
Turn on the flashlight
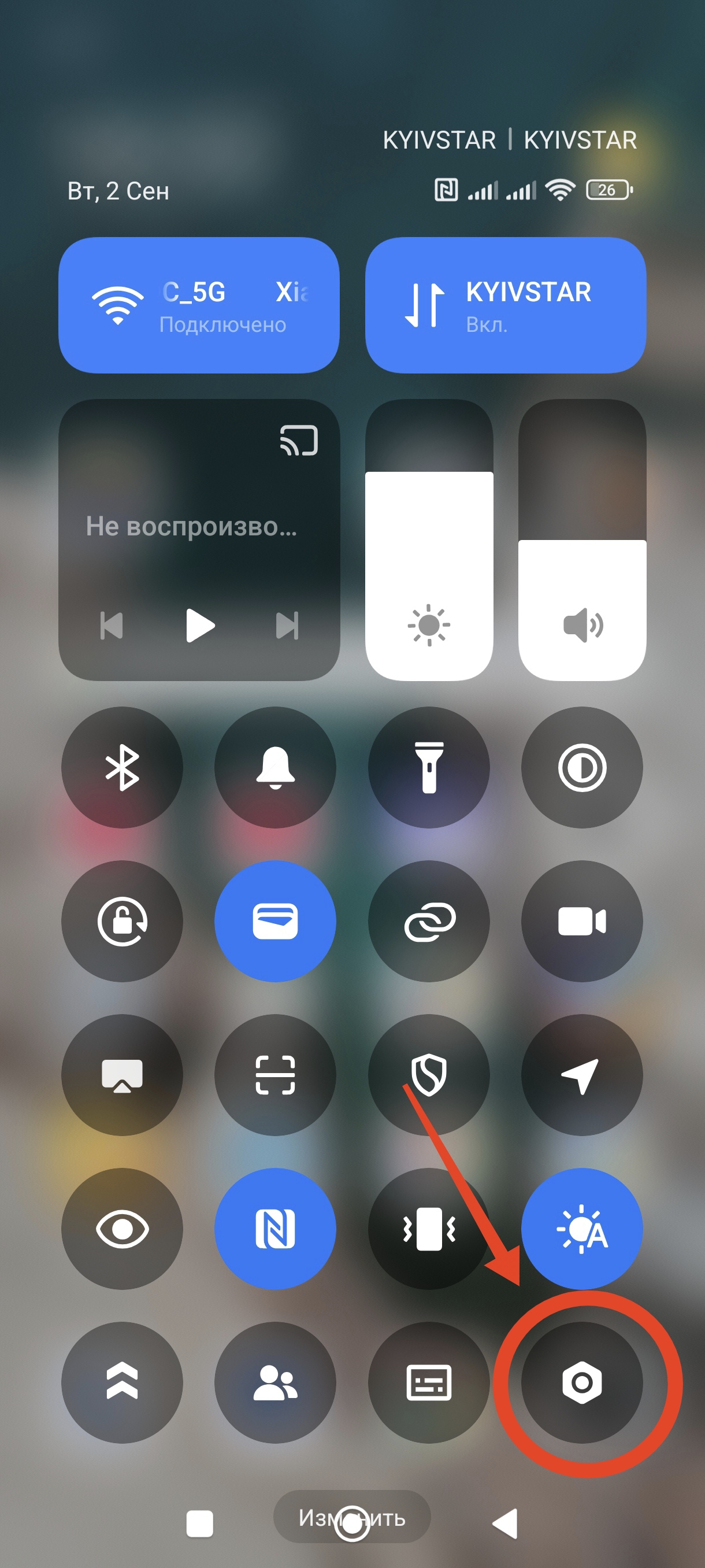click(x=429, y=767)
